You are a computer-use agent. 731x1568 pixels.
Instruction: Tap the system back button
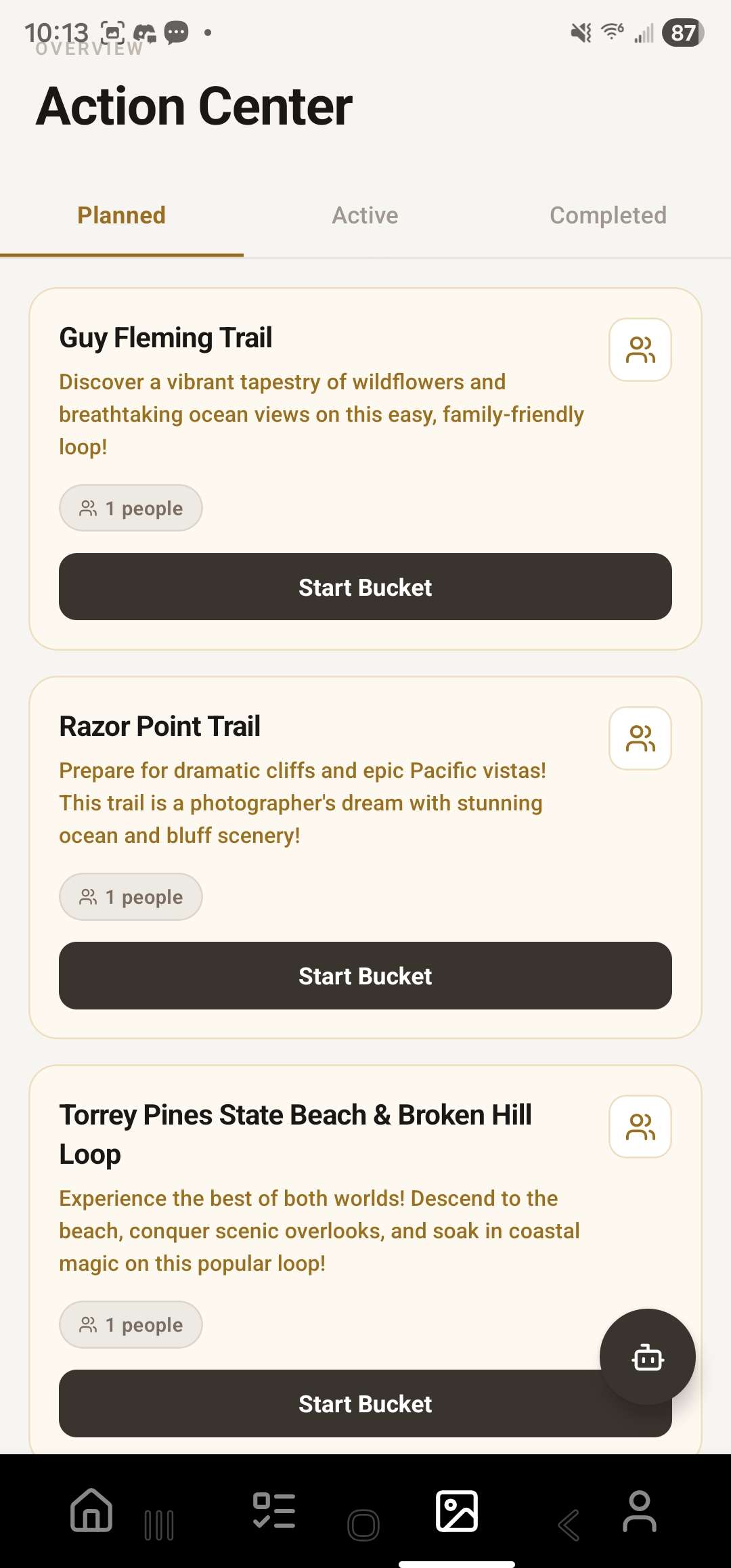569,1525
